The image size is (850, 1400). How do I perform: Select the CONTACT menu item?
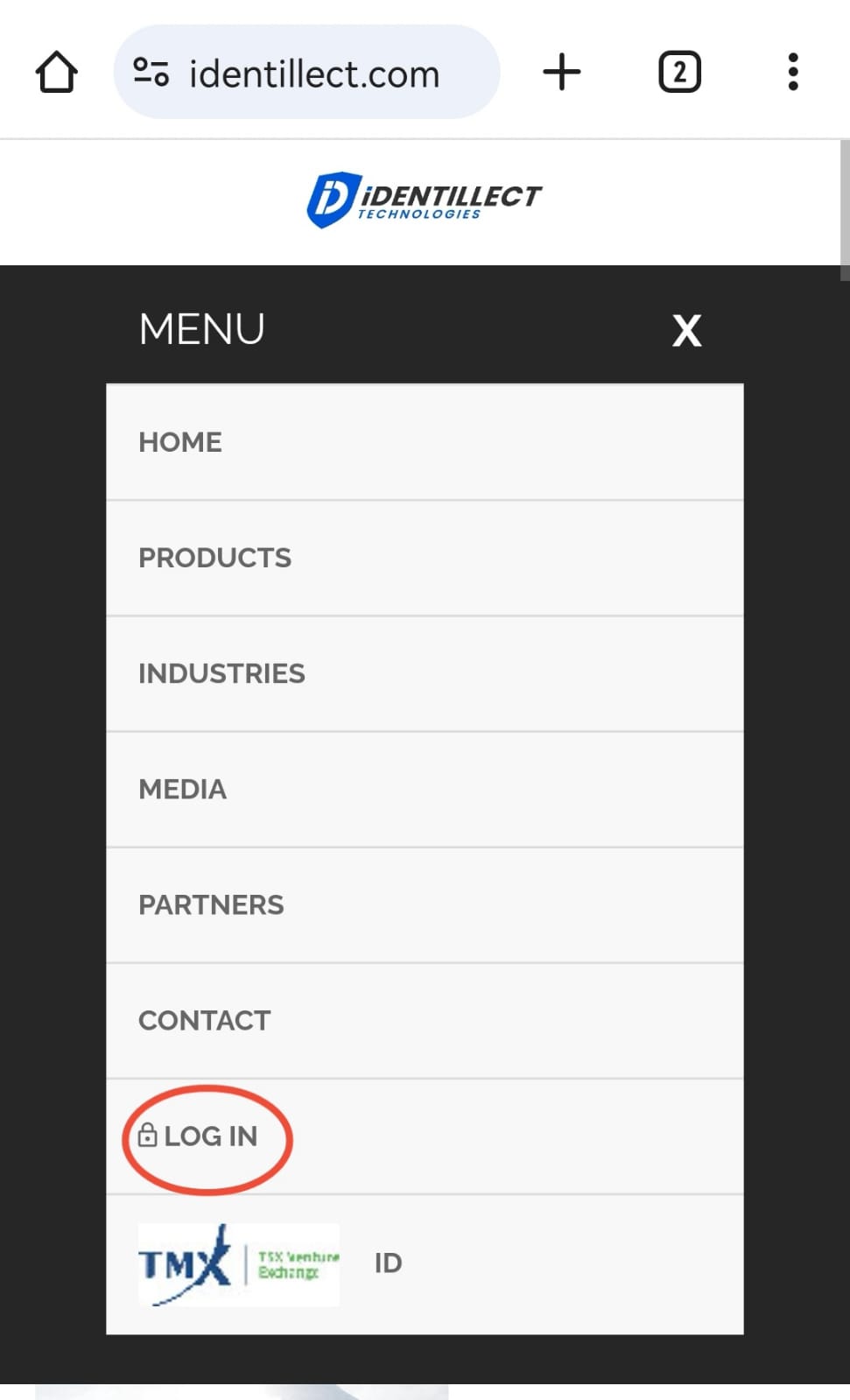[x=204, y=1020]
